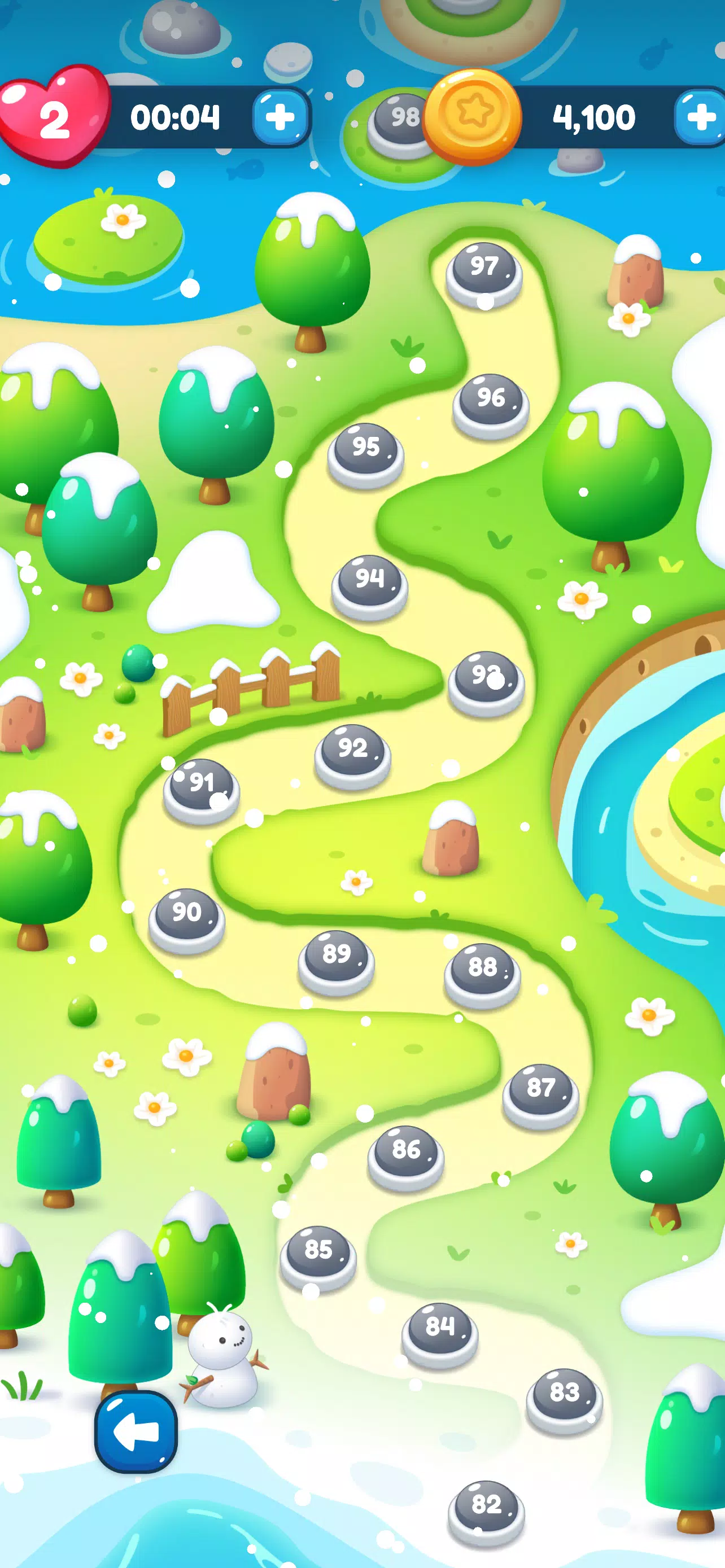Choose level 90 button

(187, 916)
